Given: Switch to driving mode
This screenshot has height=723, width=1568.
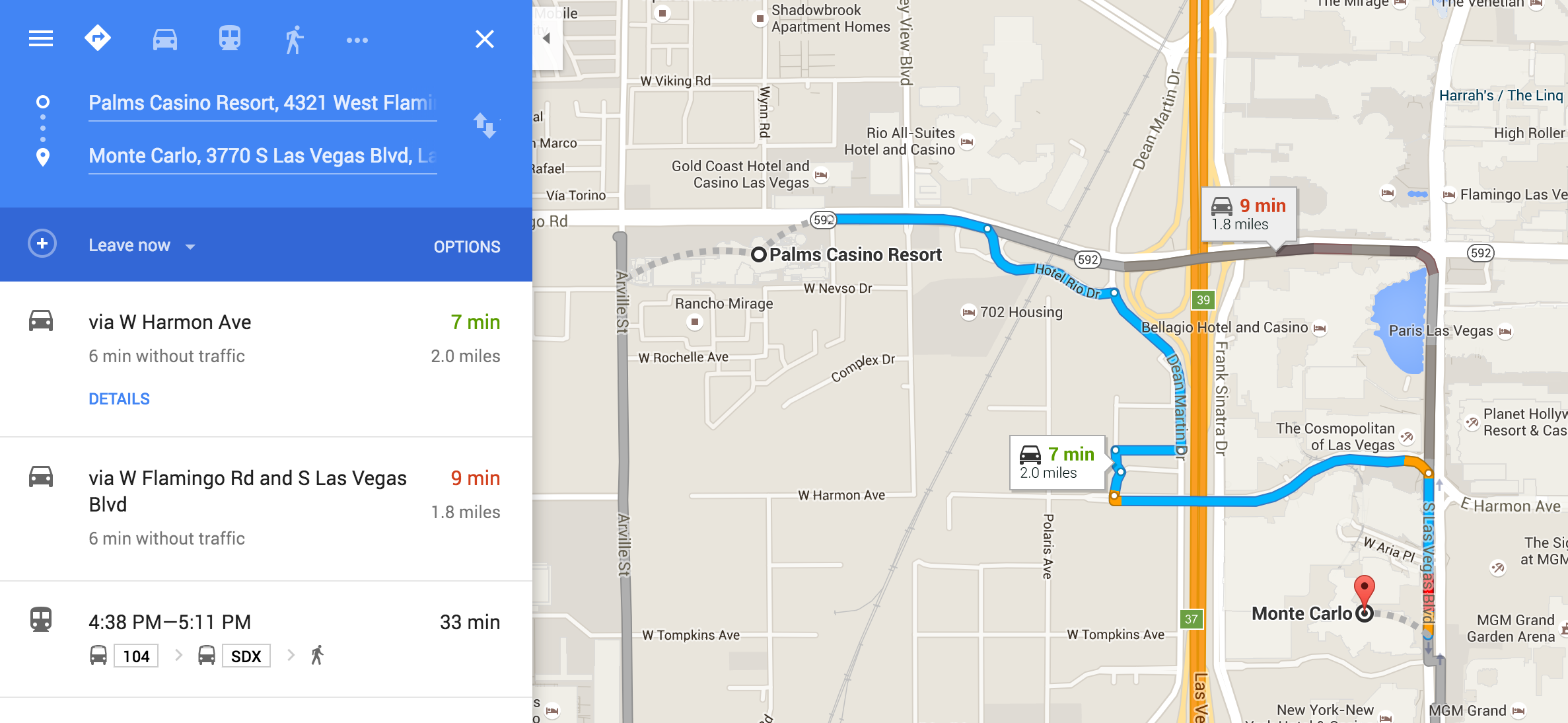Looking at the screenshot, I should pos(165,40).
